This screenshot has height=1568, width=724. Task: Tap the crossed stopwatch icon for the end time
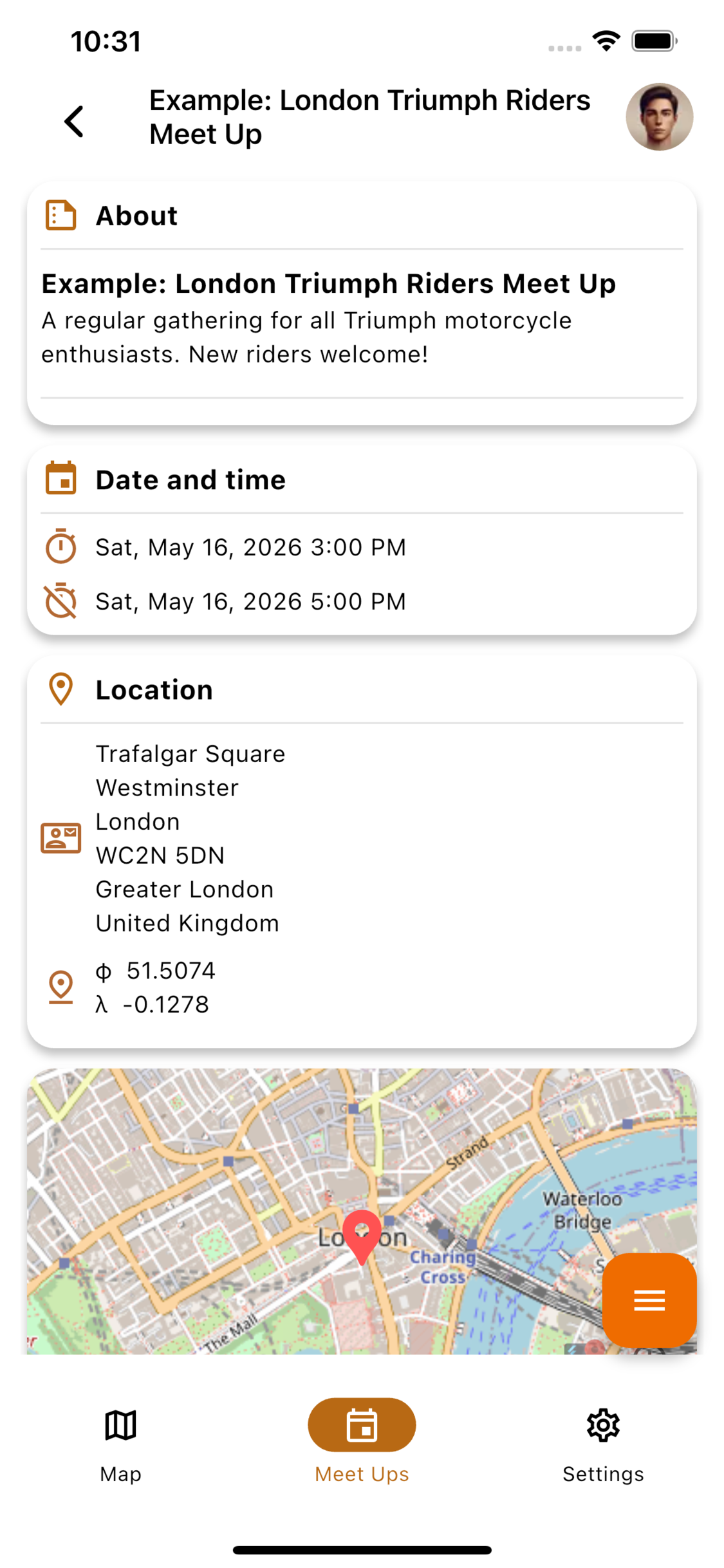[x=60, y=601]
